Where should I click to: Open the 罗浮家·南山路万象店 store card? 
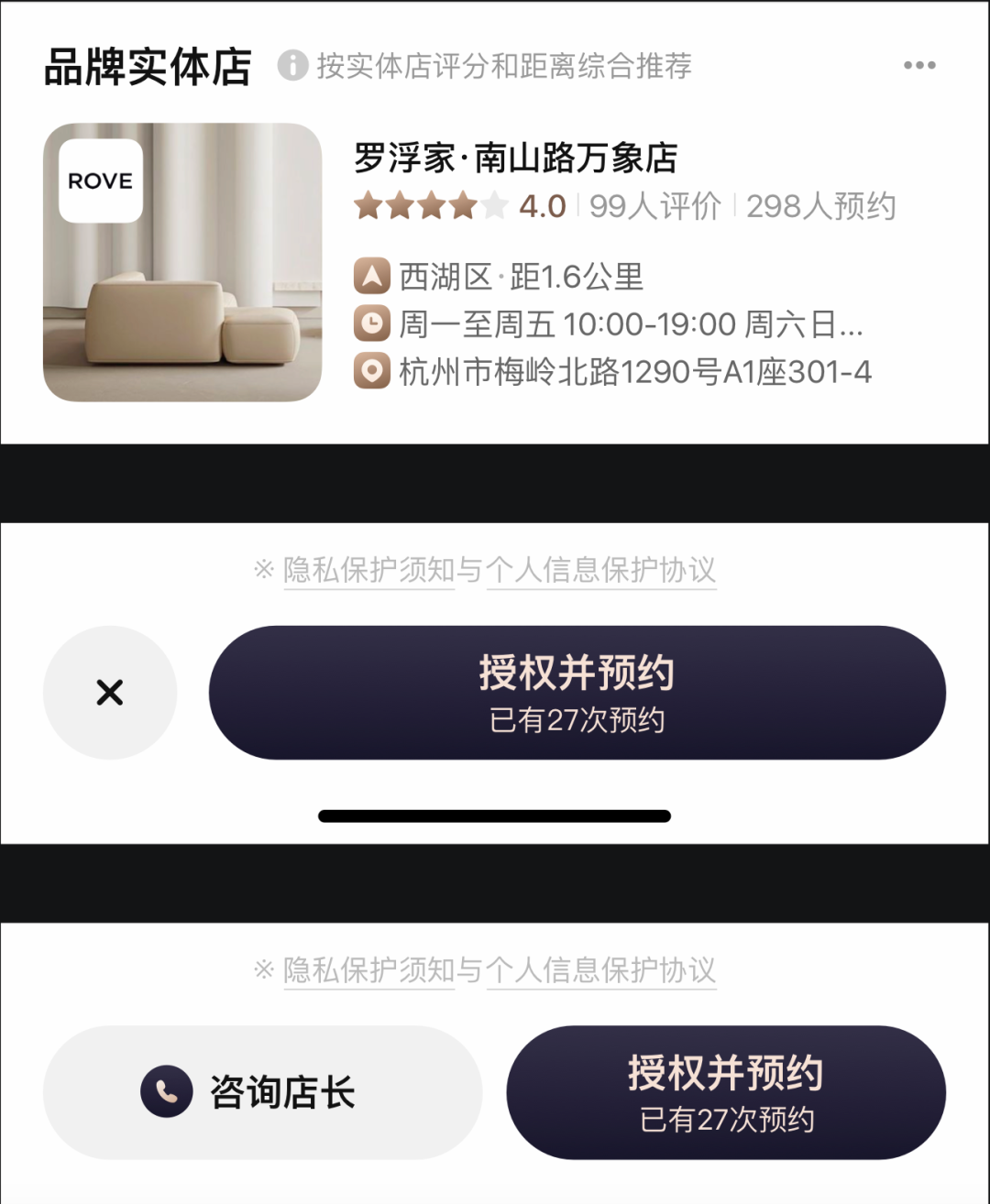[515, 159]
